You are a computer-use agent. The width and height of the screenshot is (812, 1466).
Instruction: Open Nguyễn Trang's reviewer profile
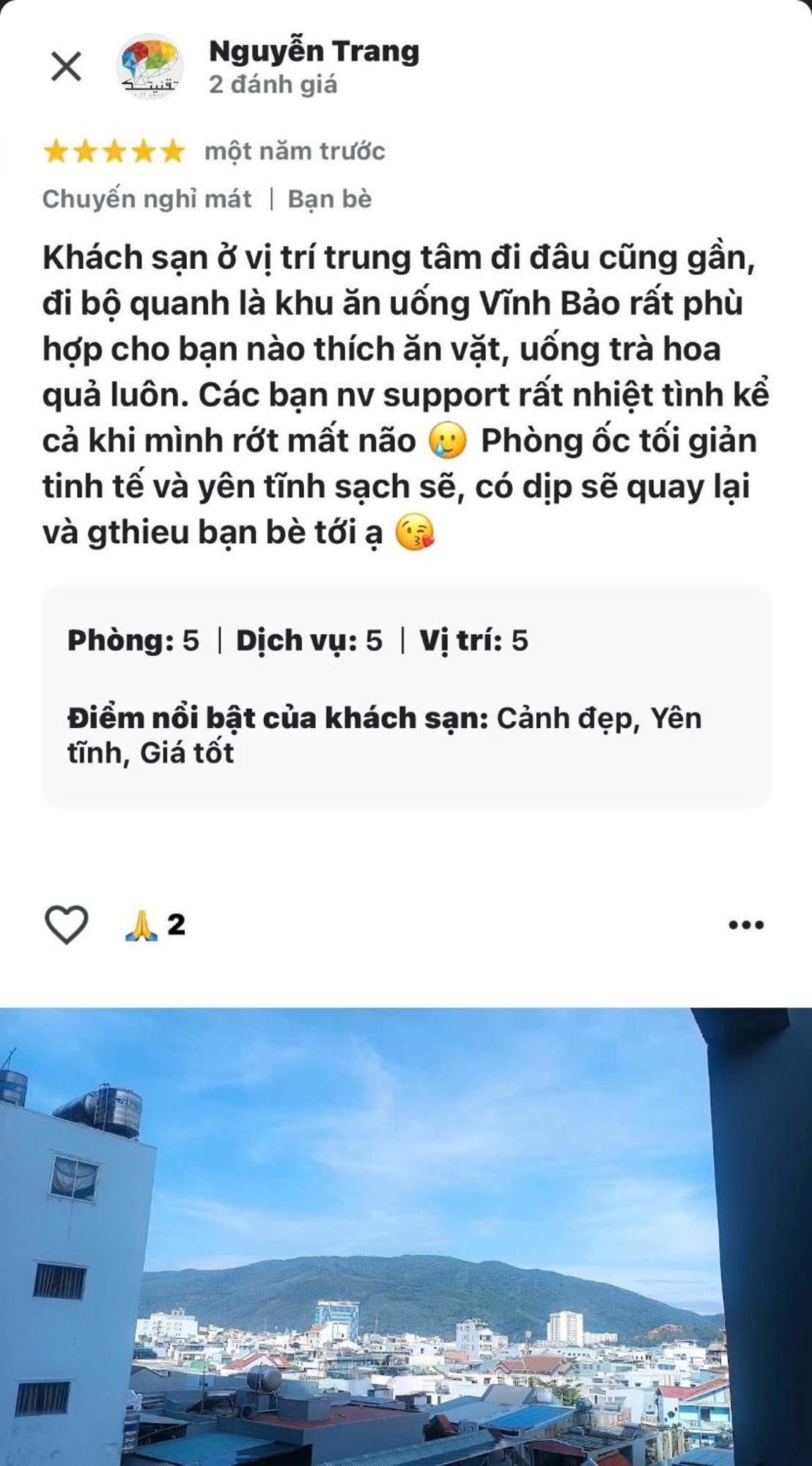click(x=313, y=52)
